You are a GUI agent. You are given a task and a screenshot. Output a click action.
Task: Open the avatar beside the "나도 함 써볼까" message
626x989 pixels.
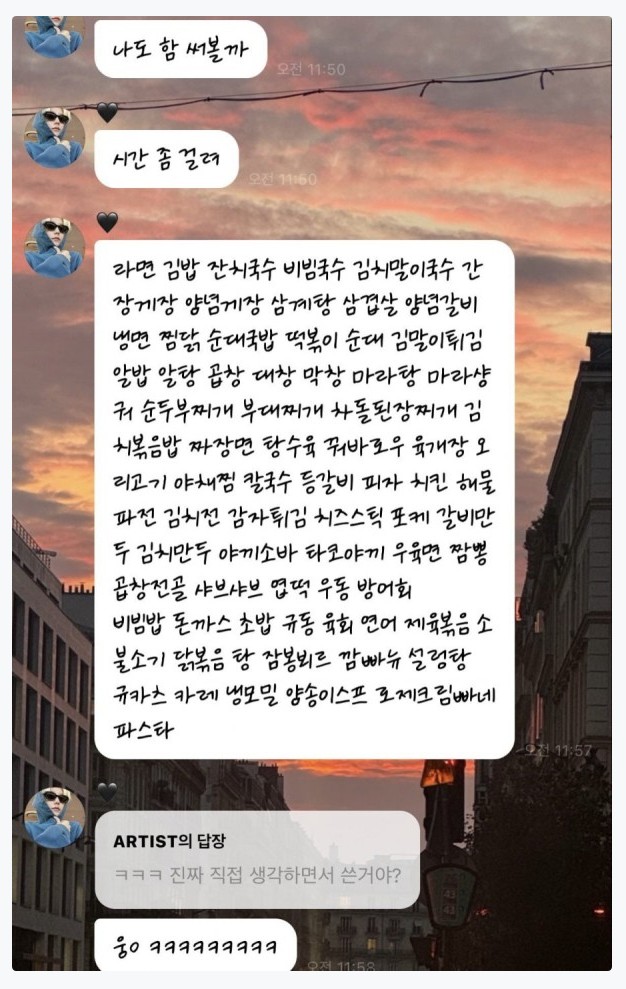coord(54,36)
